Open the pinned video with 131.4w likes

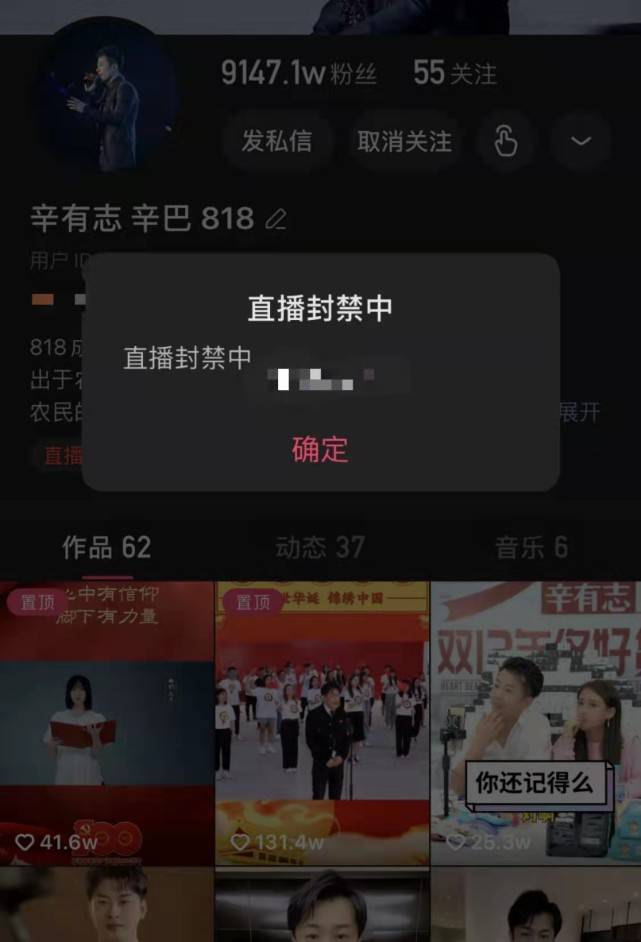(321, 722)
